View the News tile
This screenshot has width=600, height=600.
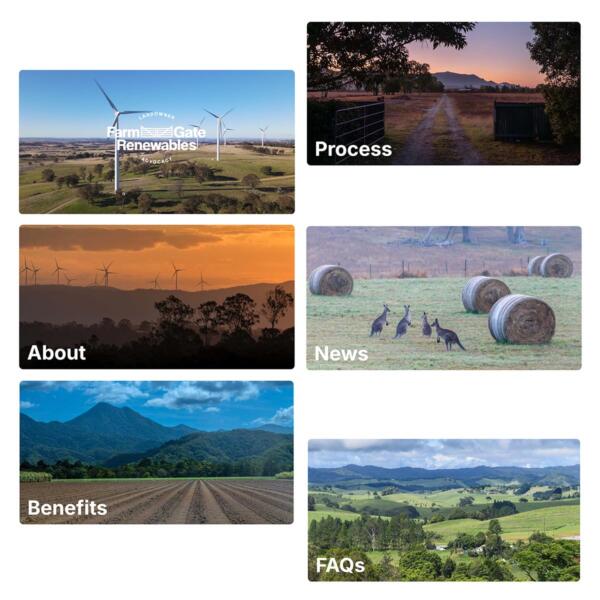pyautogui.click(x=443, y=298)
